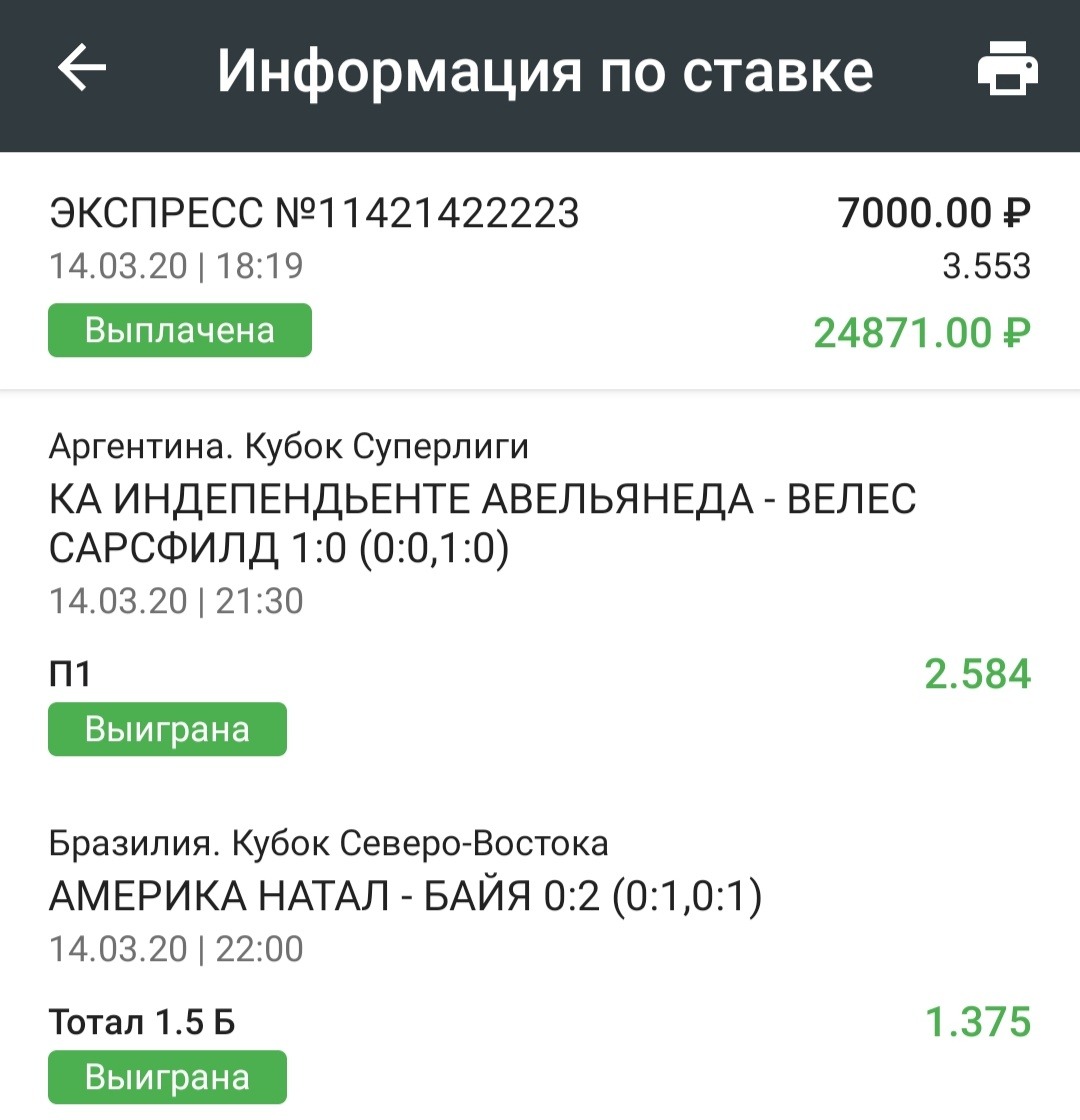Go back from the bet information screen
The width and height of the screenshot is (1080, 1120).
click(82, 70)
